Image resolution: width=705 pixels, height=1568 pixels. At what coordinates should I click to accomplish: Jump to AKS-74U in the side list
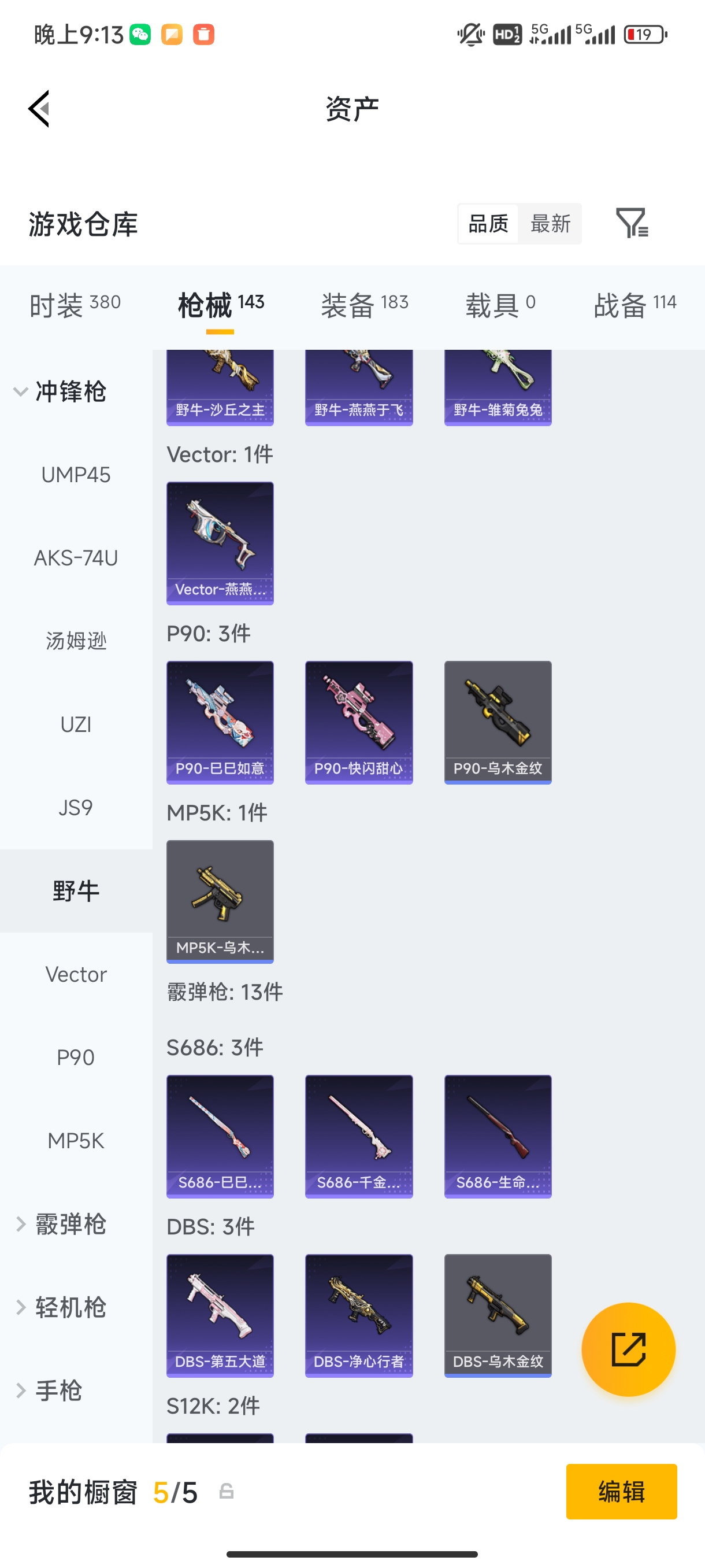coord(76,557)
